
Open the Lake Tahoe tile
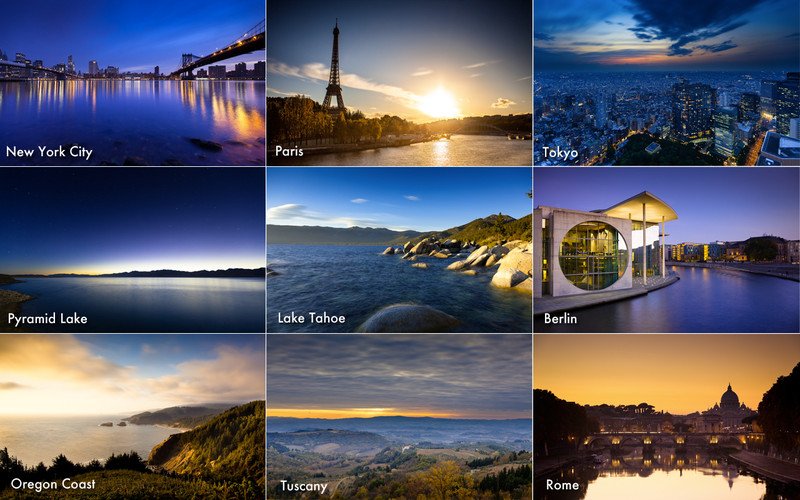pos(399,250)
